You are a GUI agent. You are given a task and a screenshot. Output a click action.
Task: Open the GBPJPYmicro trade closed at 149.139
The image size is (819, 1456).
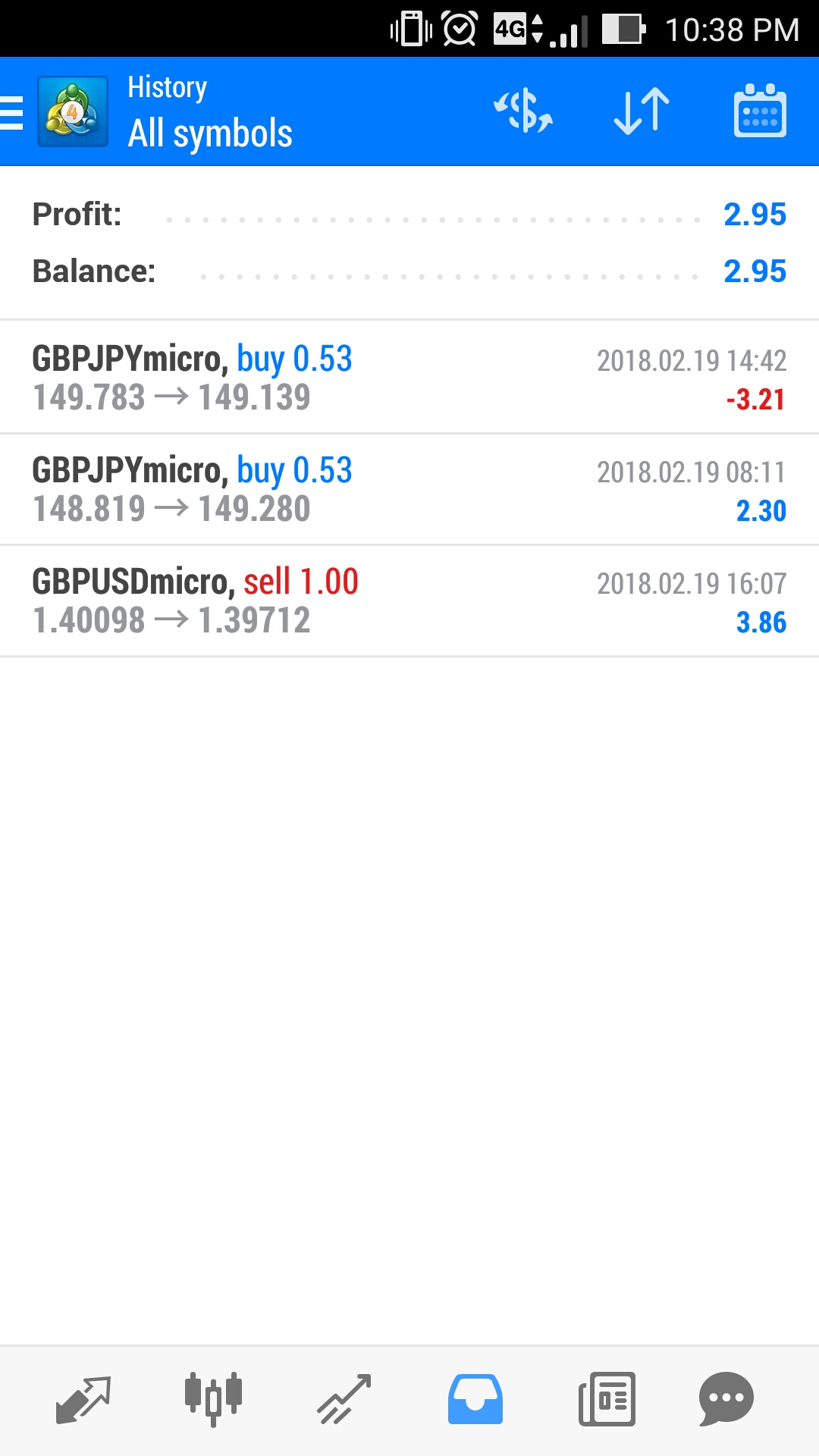pos(409,378)
